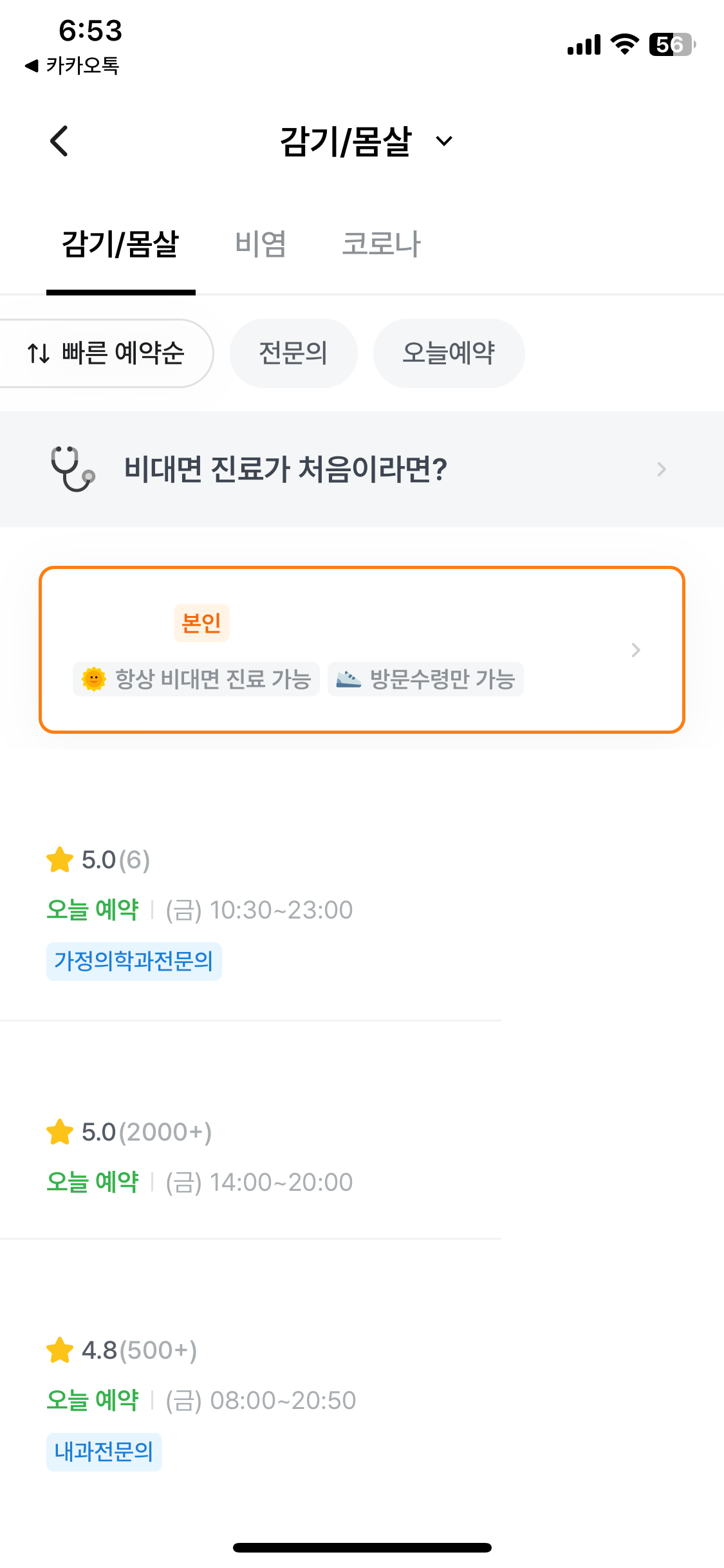The image size is (724, 1568).
Task: Open the 감기/몸살 title dropdown
Action: [x=443, y=140]
